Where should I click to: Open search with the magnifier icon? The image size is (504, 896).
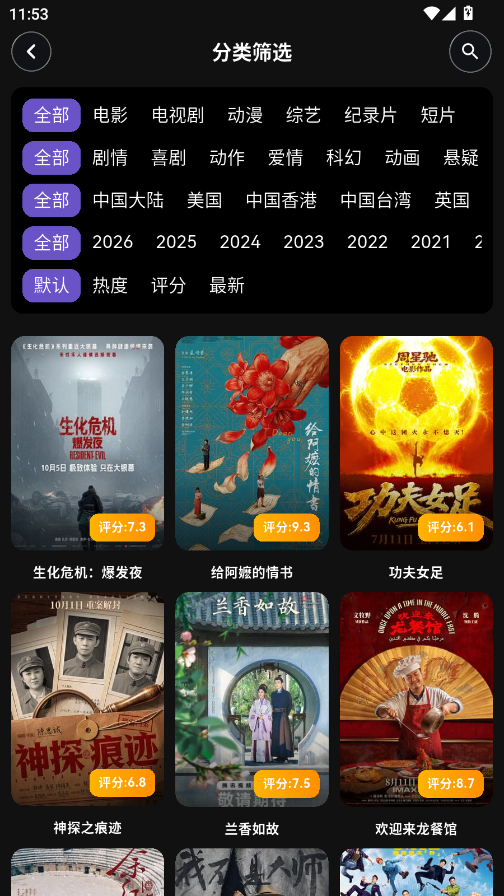click(x=470, y=52)
